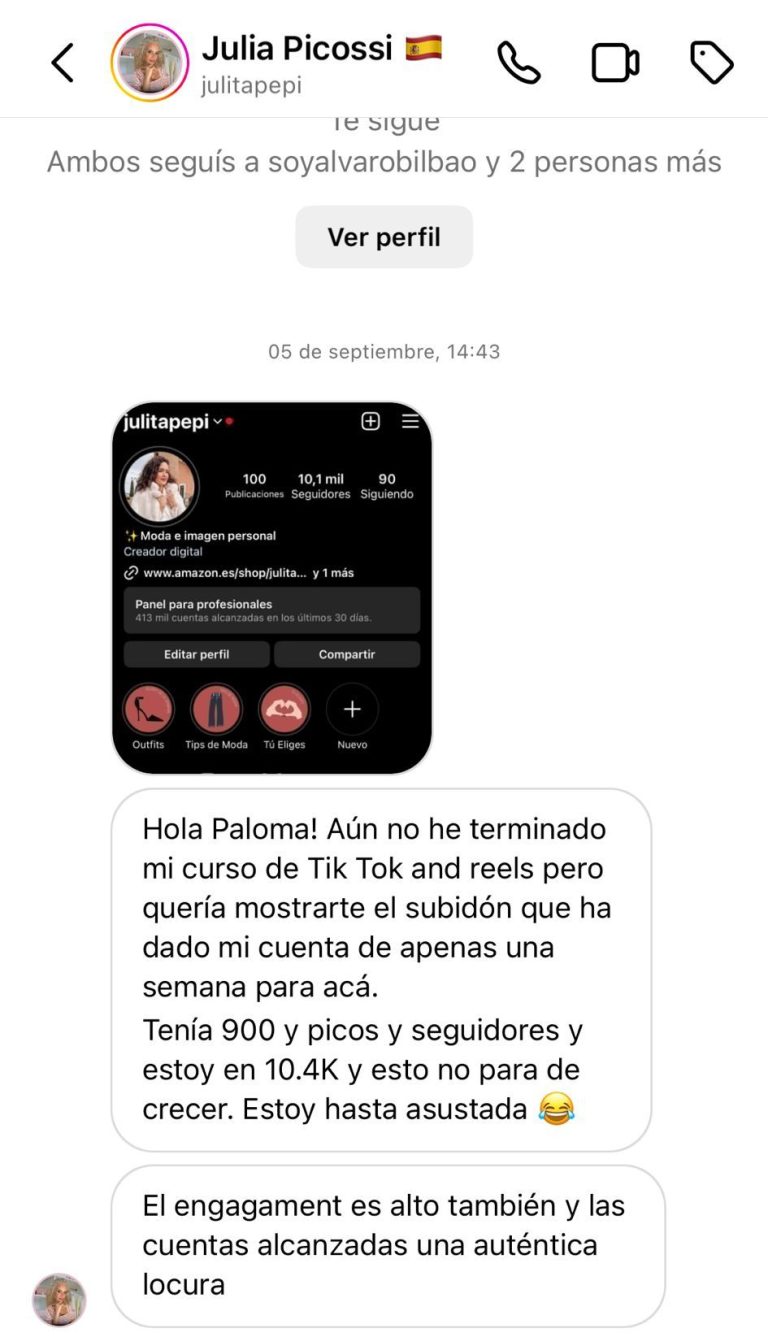Viewport: 768px width, 1337px height.
Task: Open Julia Picossi's header profile picture
Action: tap(150, 62)
